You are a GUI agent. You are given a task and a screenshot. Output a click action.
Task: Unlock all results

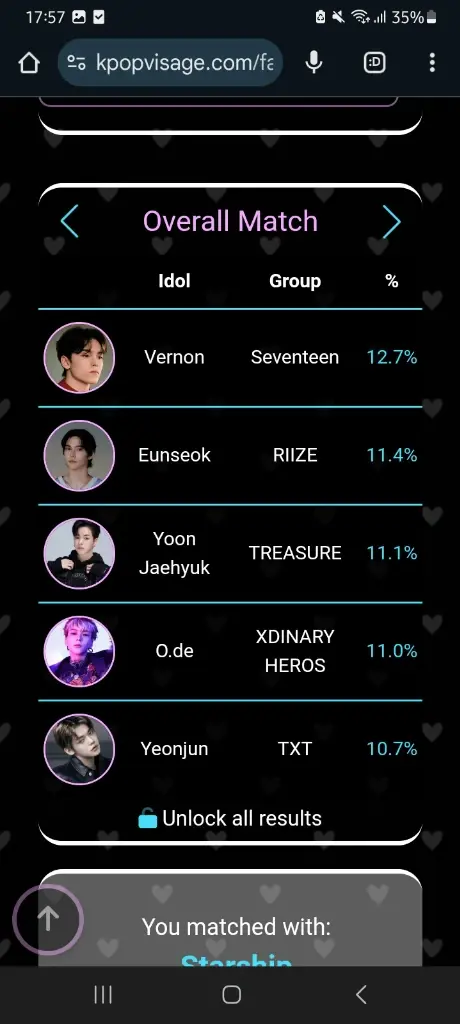pyautogui.click(x=230, y=818)
